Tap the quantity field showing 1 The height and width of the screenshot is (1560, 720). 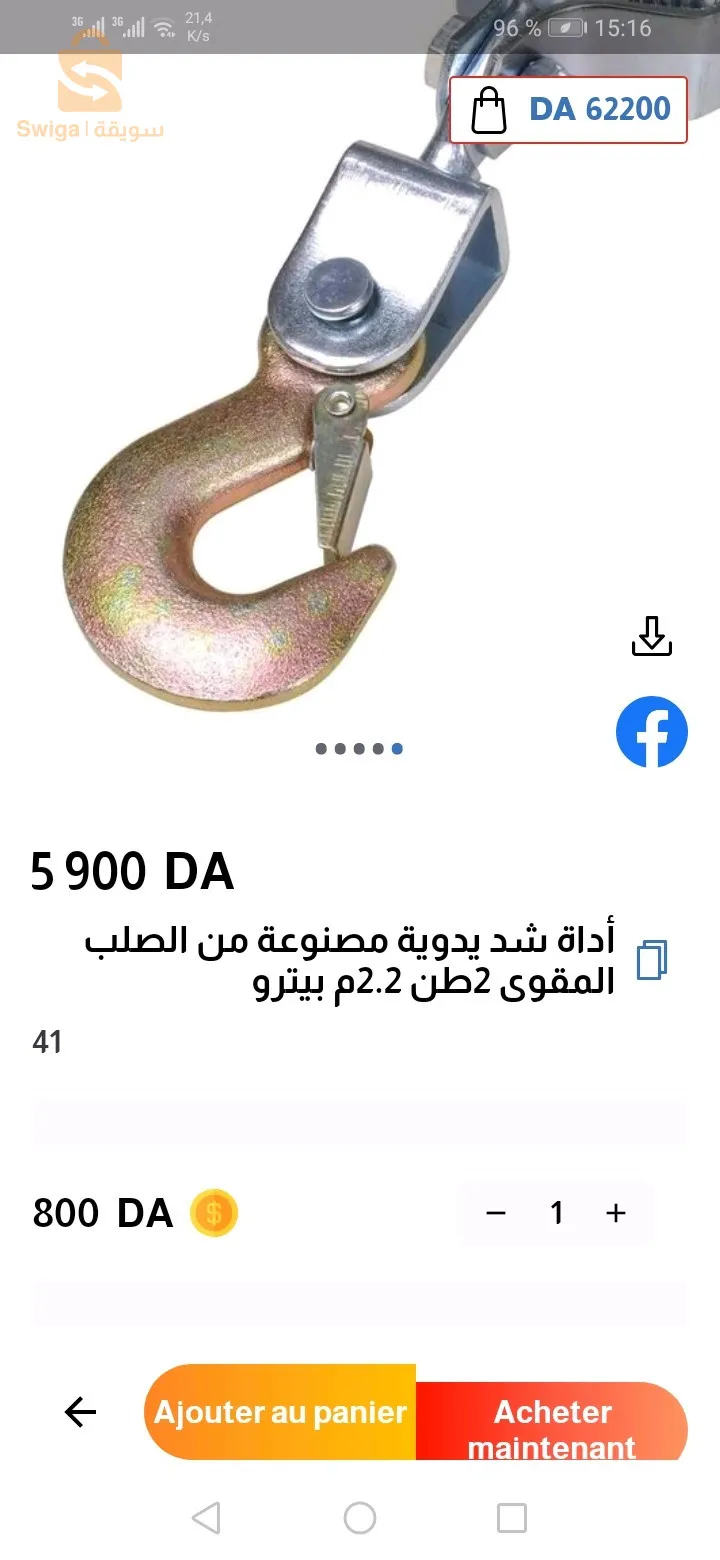coord(556,1213)
